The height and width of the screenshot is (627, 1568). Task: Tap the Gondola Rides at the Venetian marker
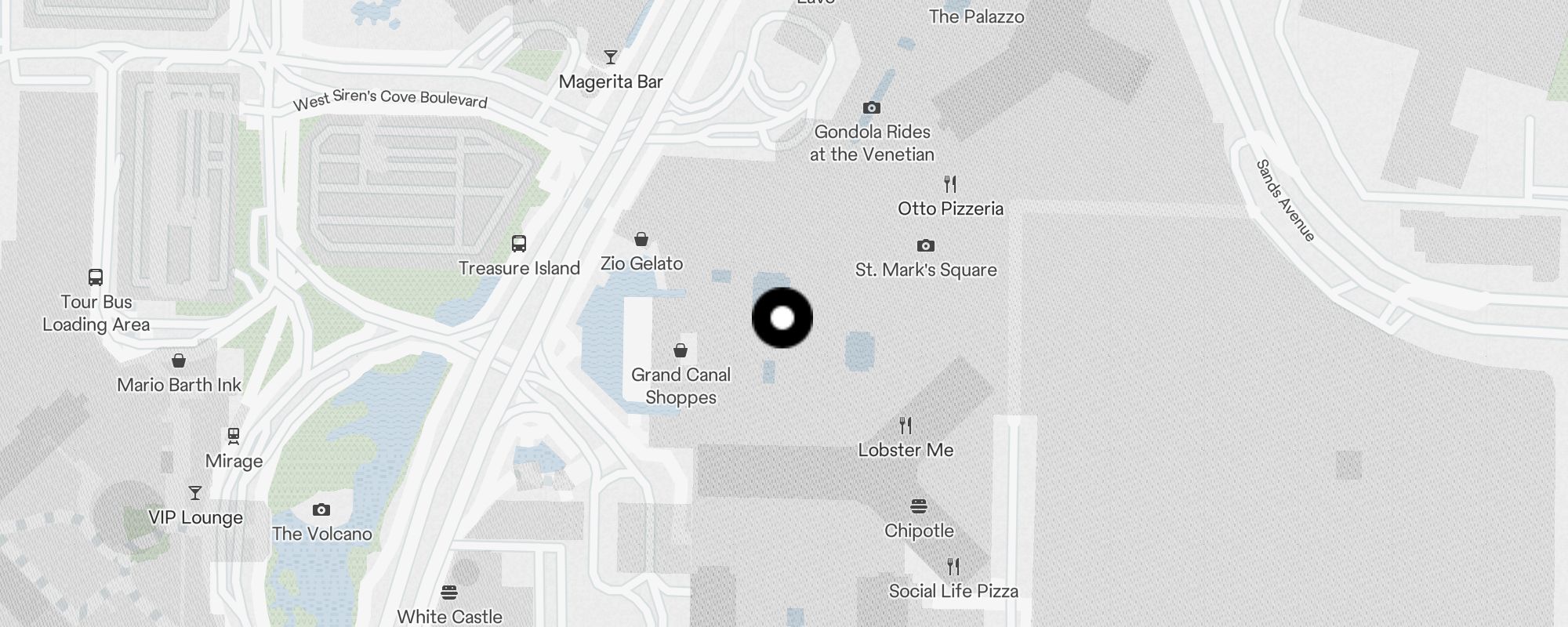872,108
